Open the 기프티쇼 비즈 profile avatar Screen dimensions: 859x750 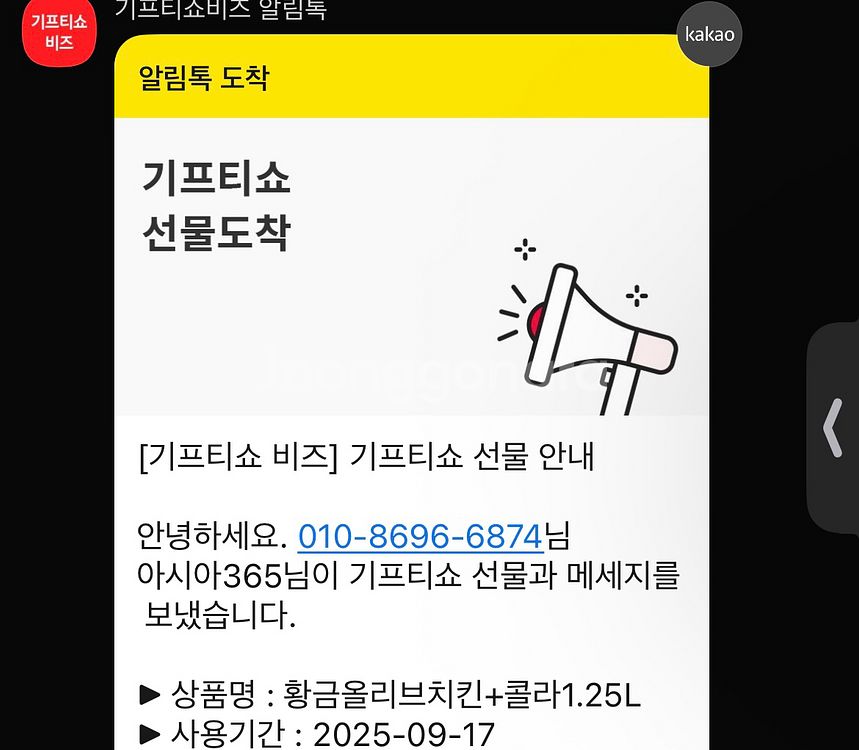point(59,33)
